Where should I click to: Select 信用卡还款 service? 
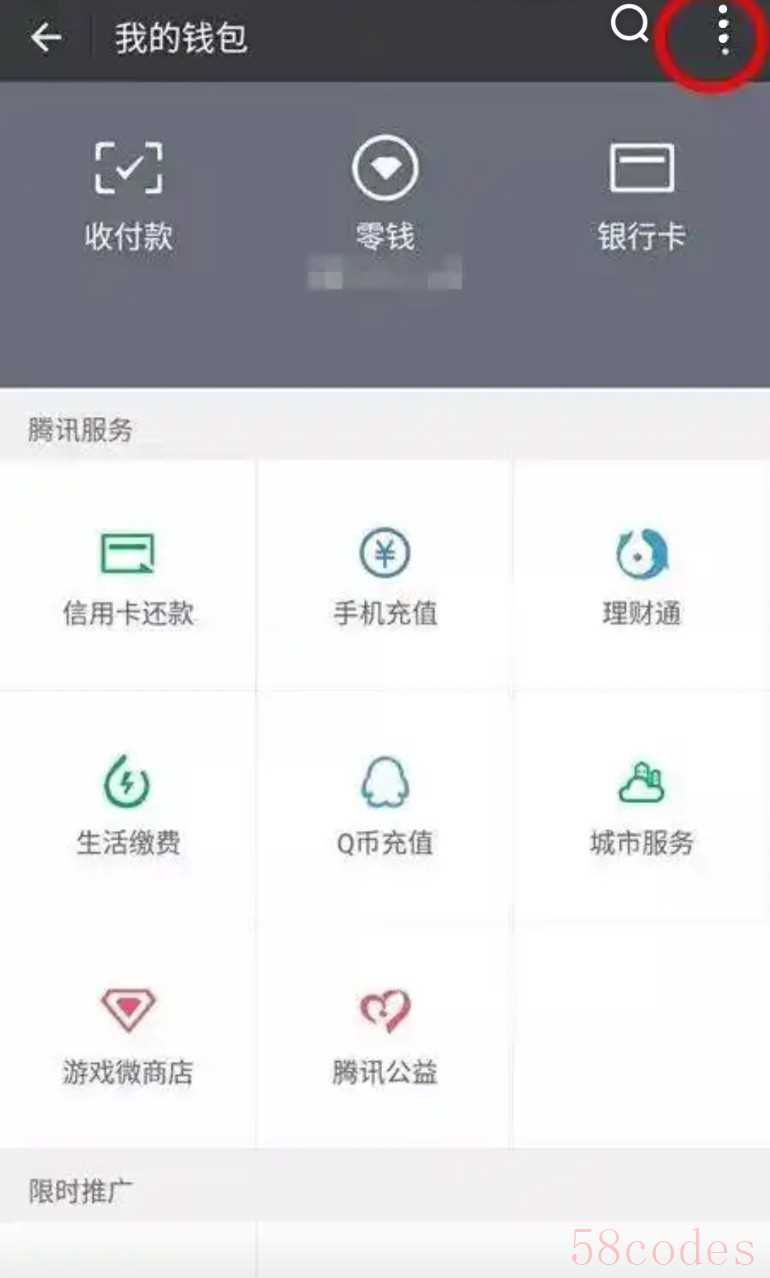(128, 575)
